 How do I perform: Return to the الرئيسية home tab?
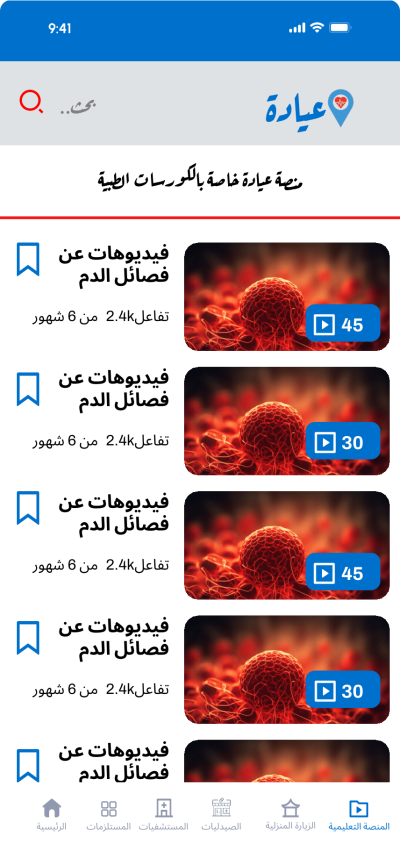pyautogui.click(x=52, y=816)
